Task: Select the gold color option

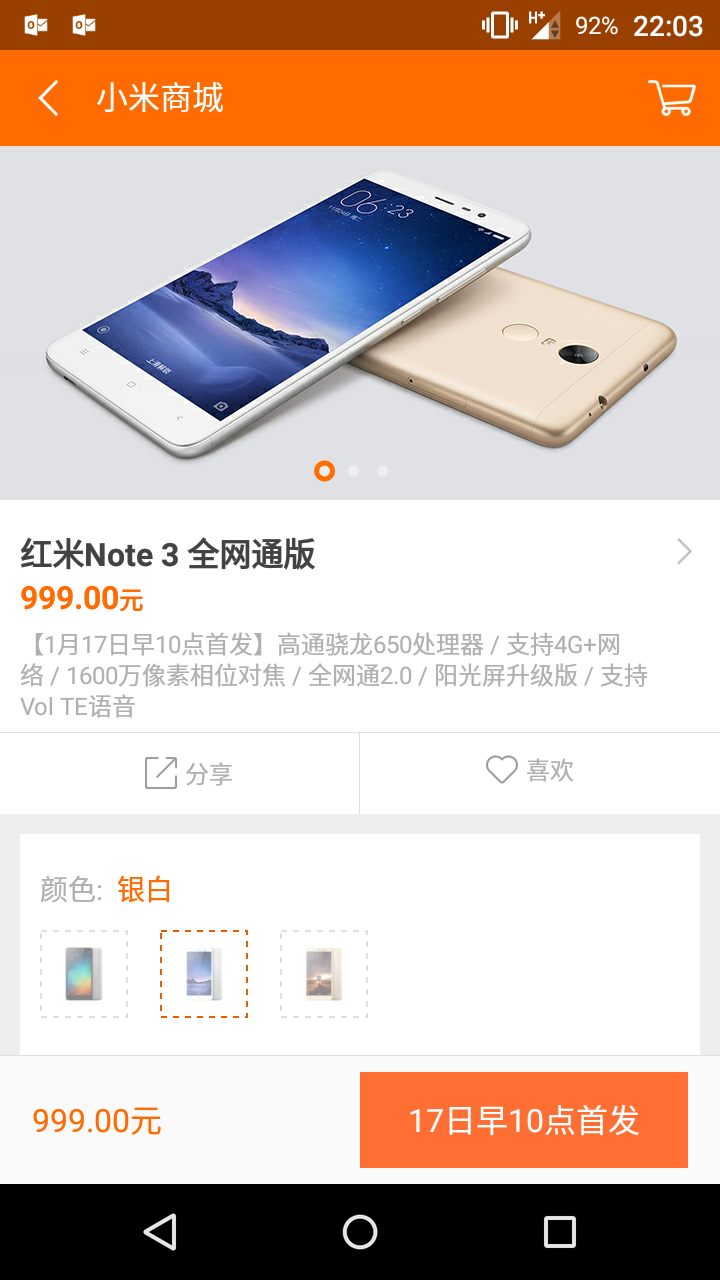Action: (x=324, y=974)
